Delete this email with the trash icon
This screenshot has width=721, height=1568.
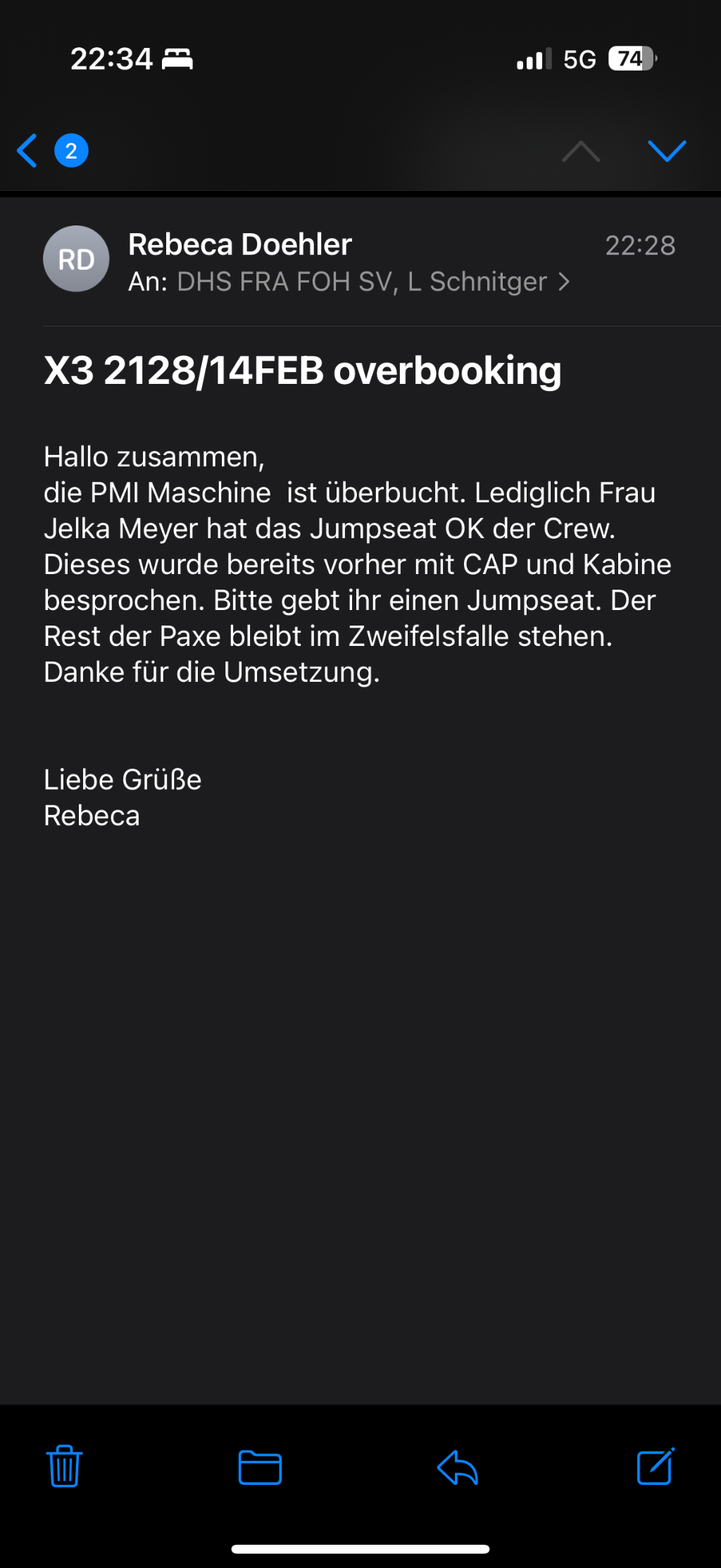point(65,1467)
